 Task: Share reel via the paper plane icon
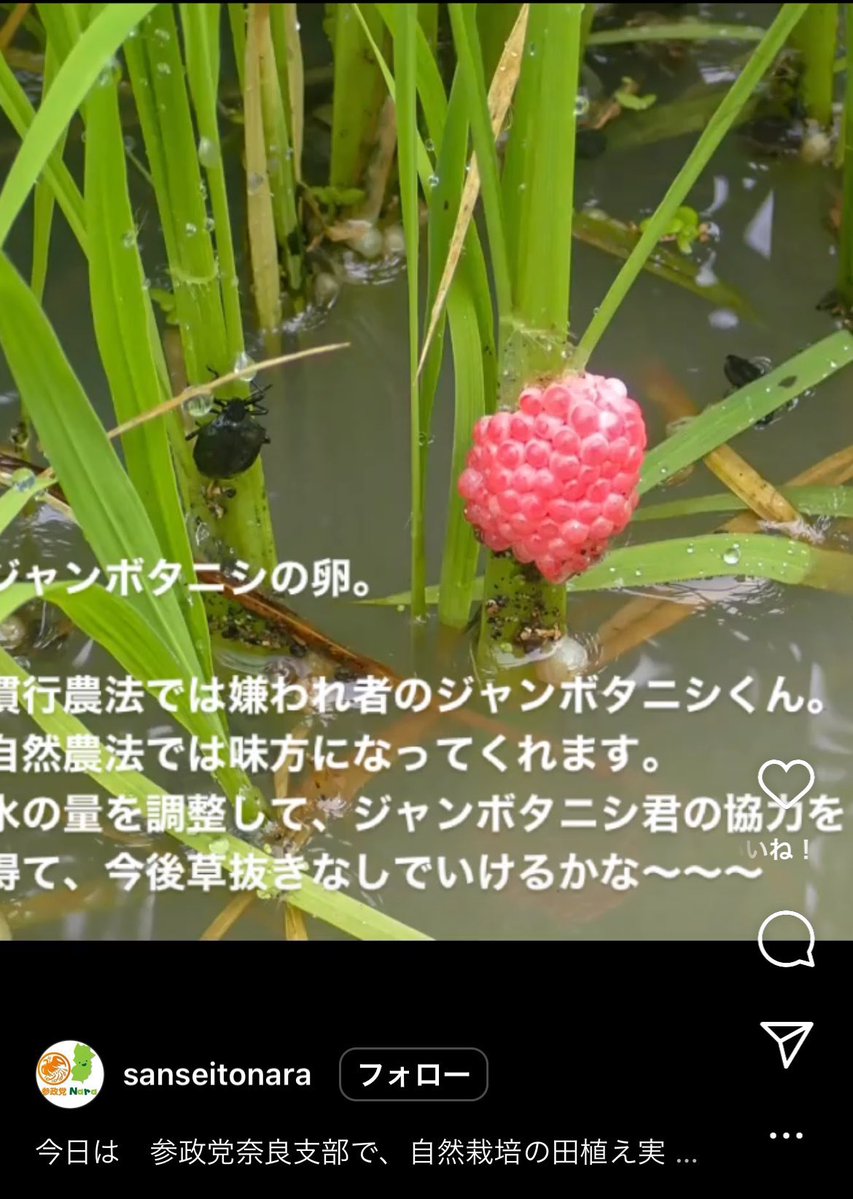point(787,1044)
